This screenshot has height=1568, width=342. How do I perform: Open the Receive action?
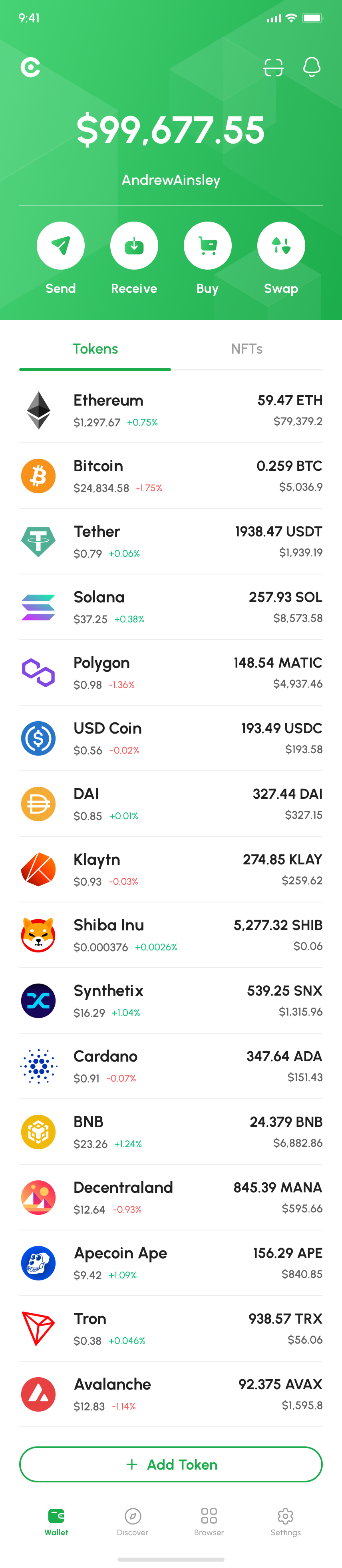(134, 245)
